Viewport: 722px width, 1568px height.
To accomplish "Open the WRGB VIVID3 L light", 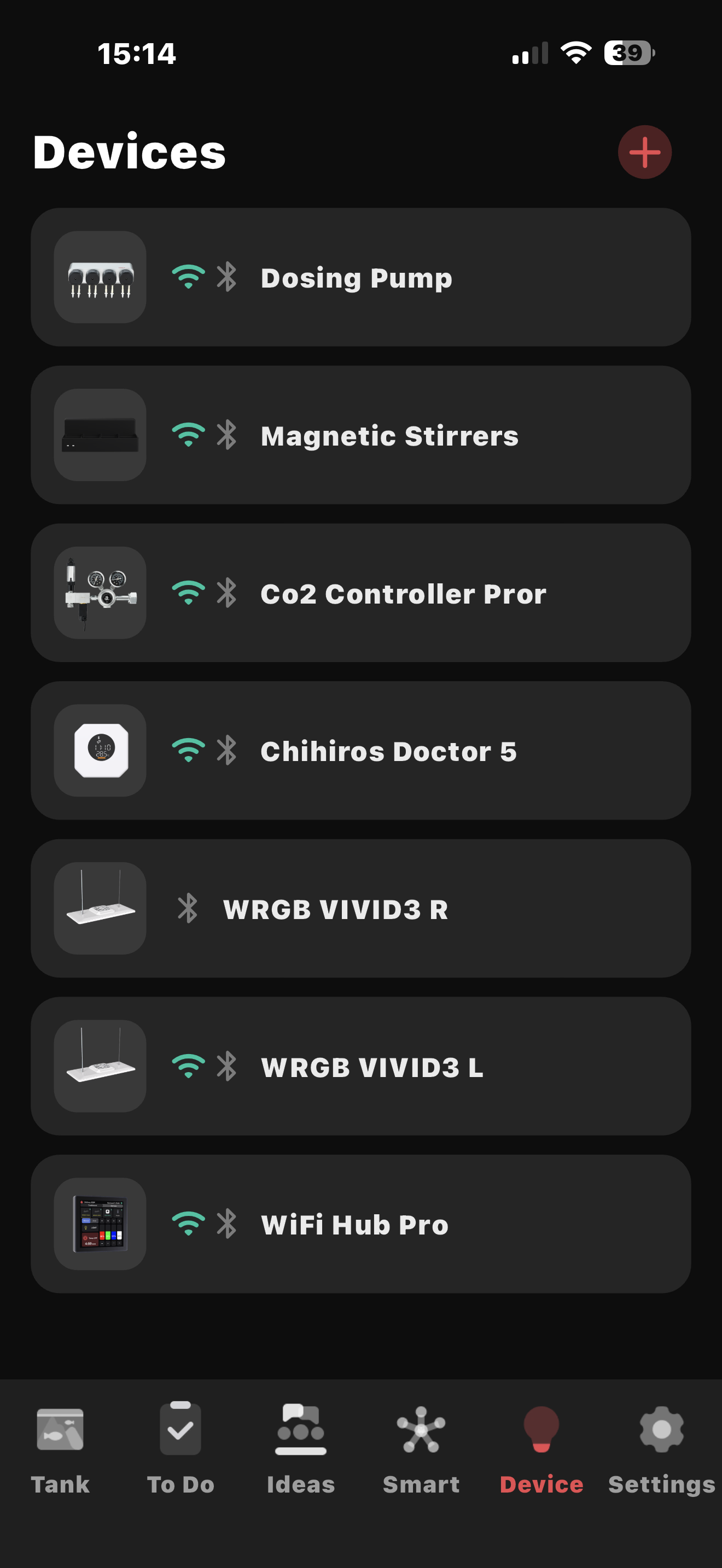I will (360, 1066).
